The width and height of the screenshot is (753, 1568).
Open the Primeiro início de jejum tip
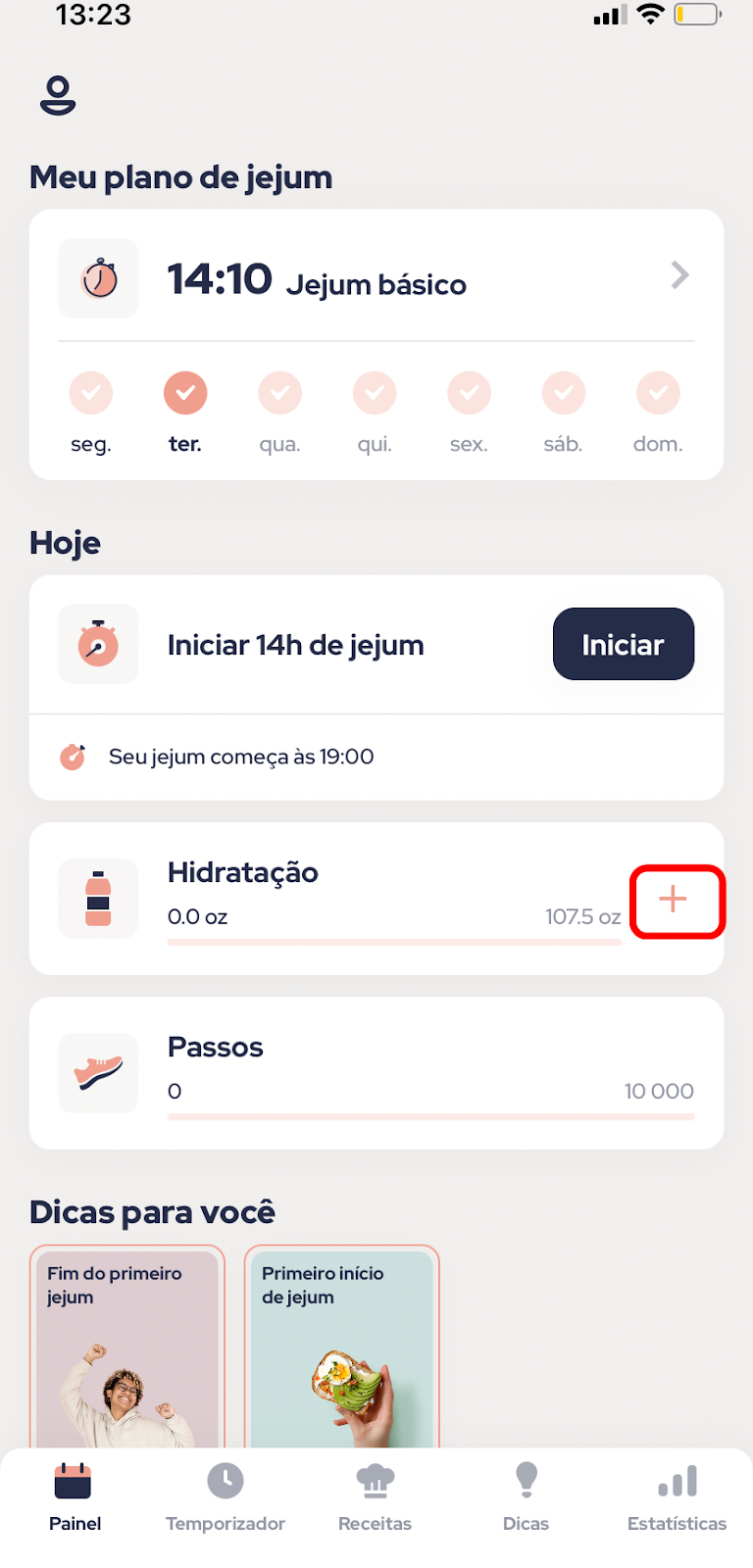coord(341,1347)
